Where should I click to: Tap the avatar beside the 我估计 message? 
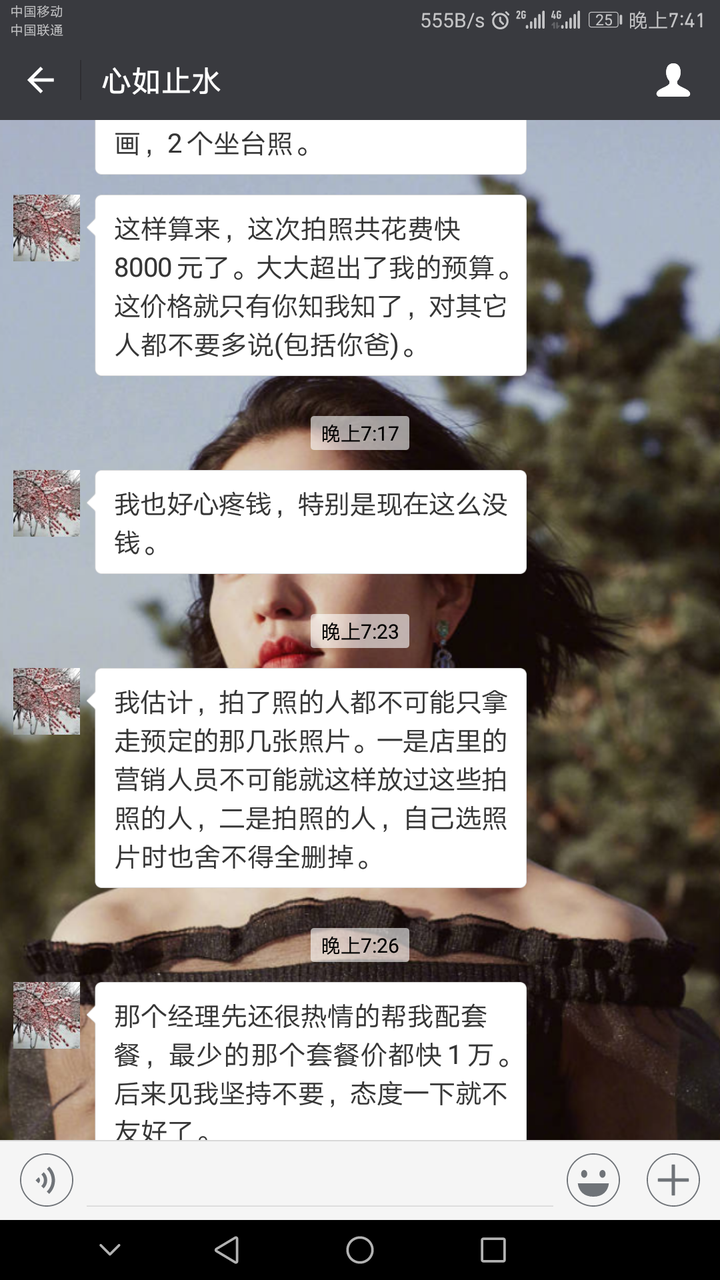(46, 702)
